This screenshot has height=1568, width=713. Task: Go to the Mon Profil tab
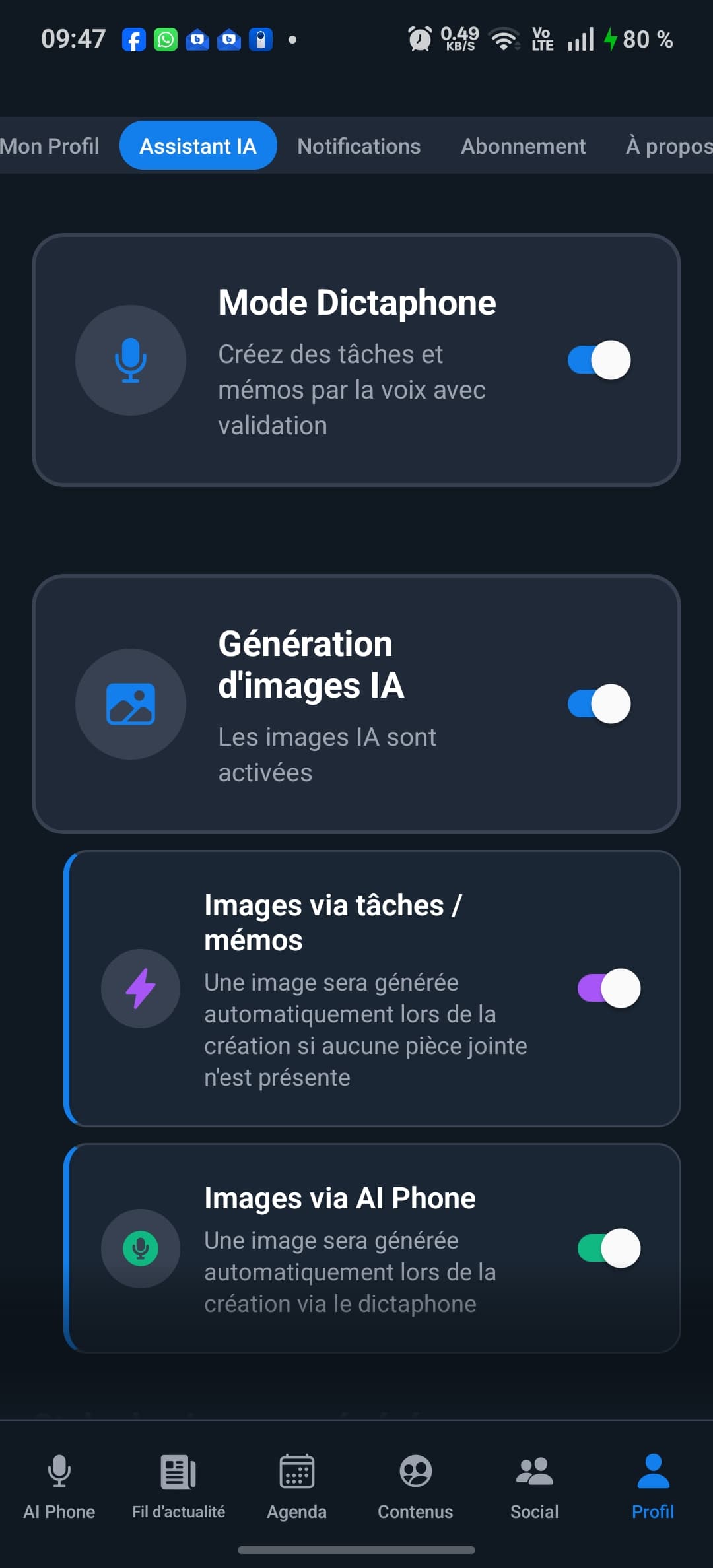click(x=50, y=146)
